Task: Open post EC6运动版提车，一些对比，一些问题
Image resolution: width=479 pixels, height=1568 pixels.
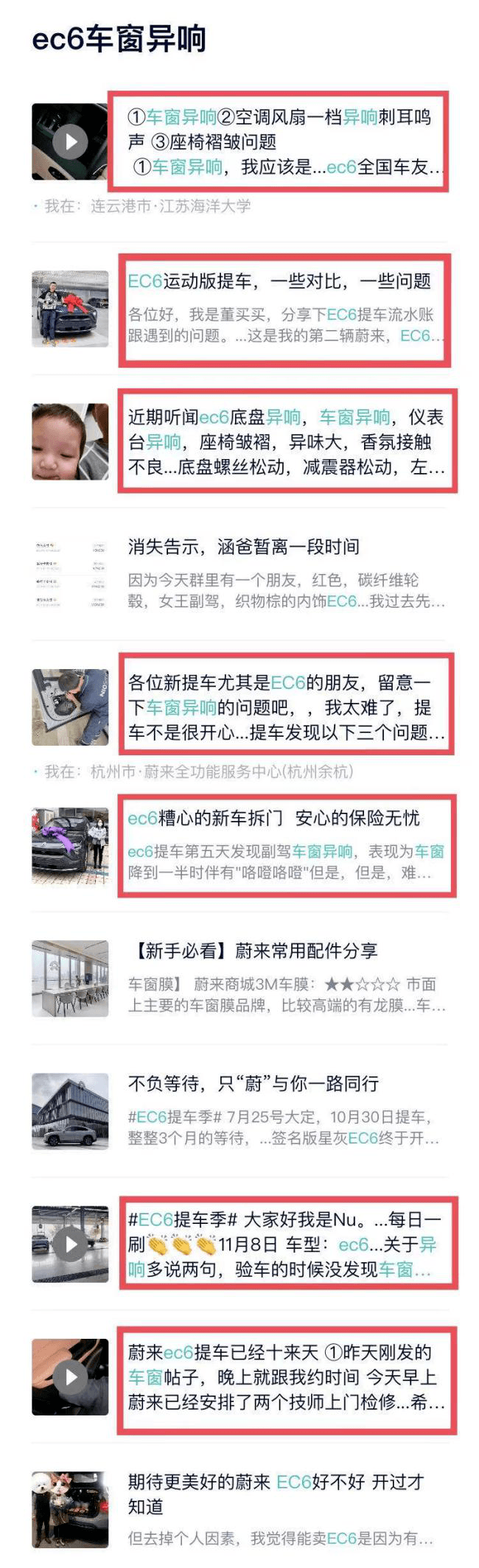Action: point(280,281)
